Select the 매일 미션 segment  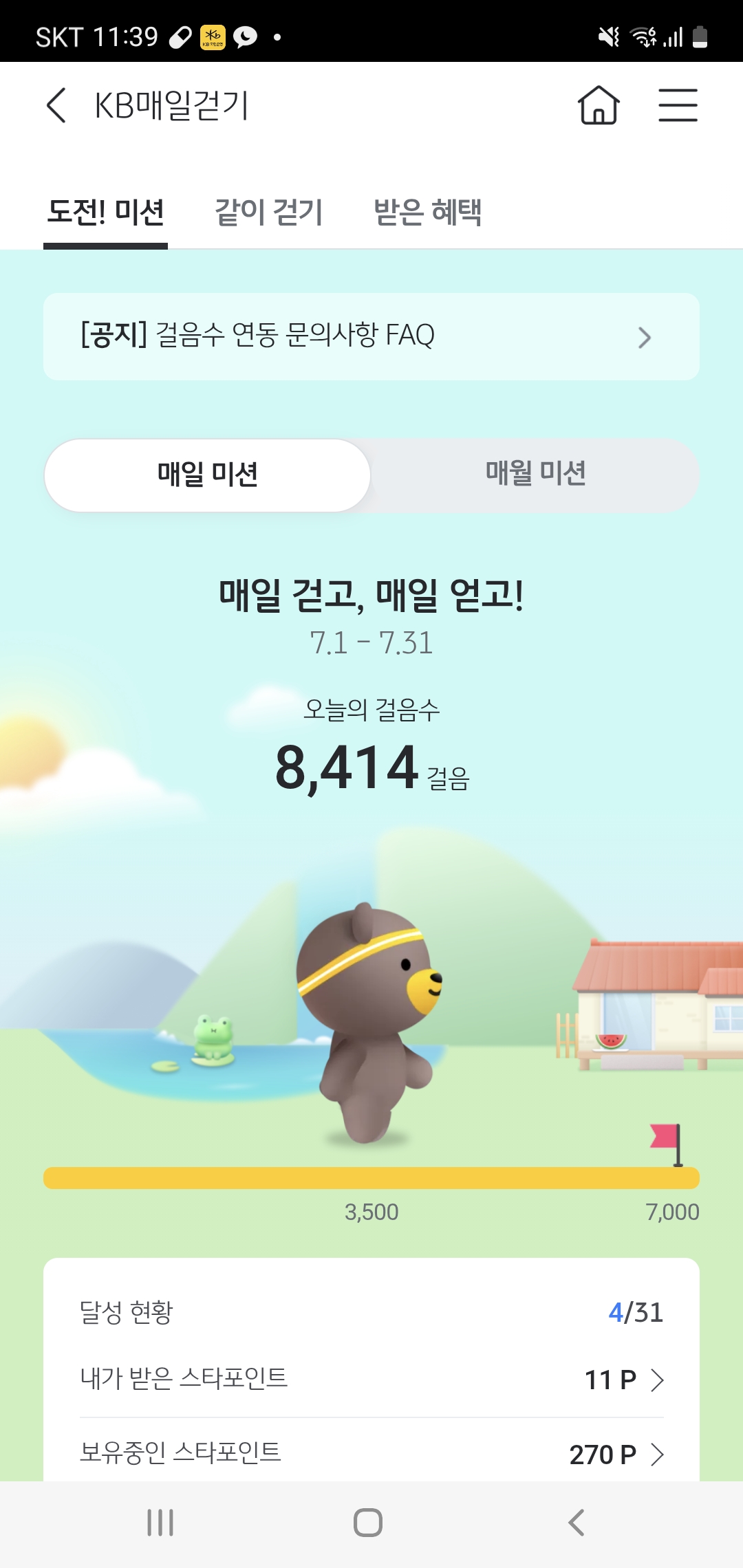(x=208, y=475)
